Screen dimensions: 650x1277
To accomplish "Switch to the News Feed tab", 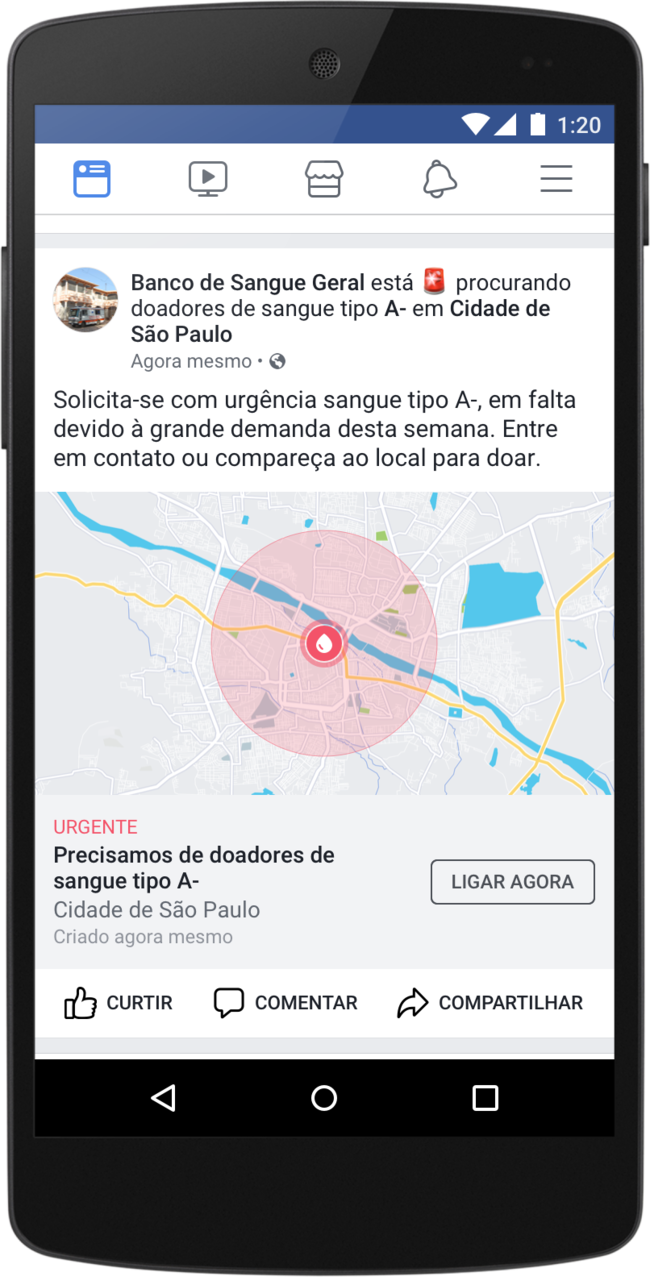I will 92,179.
